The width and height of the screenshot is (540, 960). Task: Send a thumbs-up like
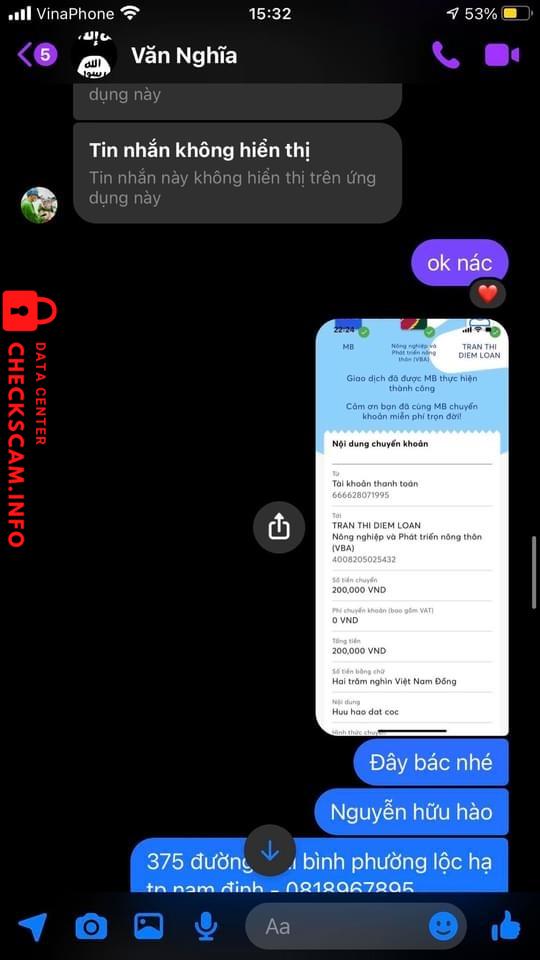tap(506, 925)
